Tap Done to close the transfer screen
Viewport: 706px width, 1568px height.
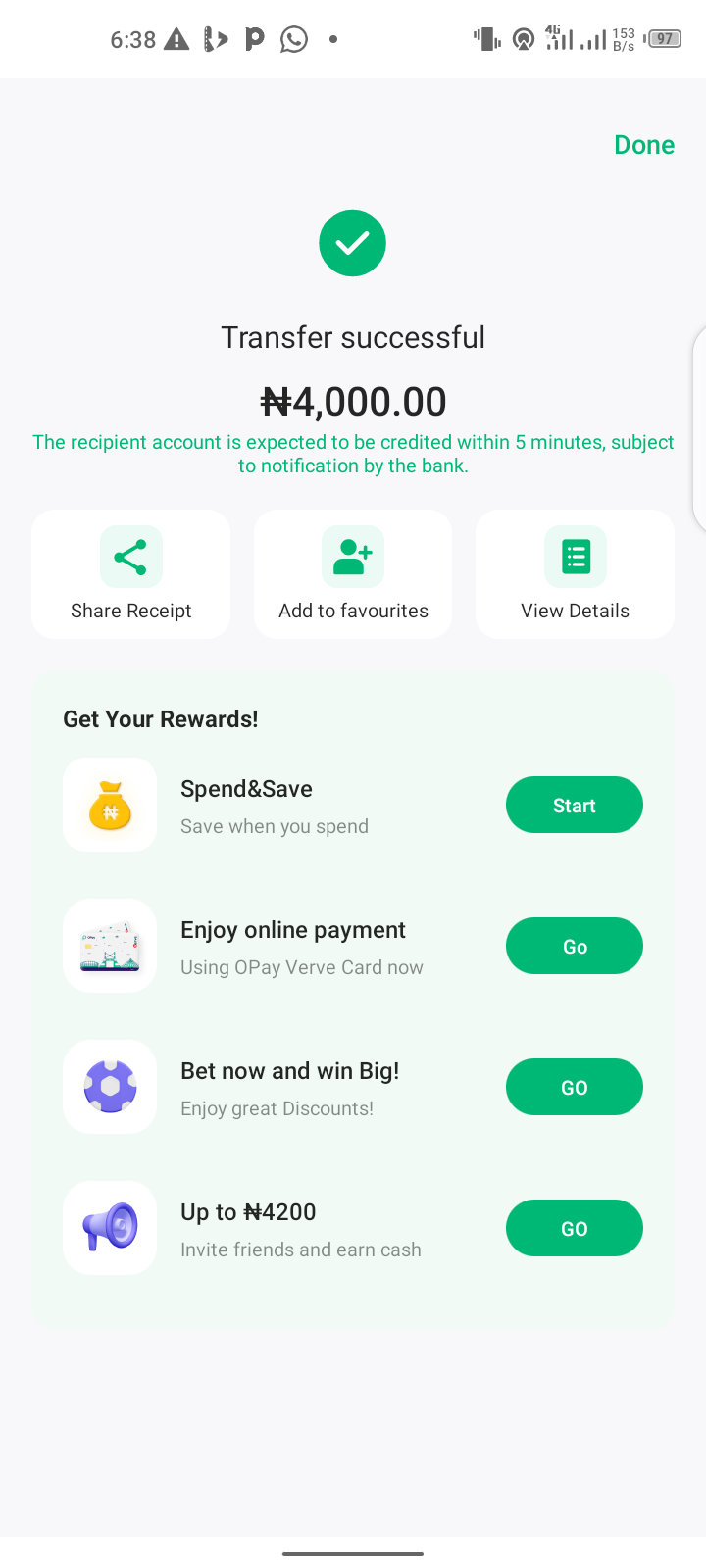pyautogui.click(x=643, y=145)
